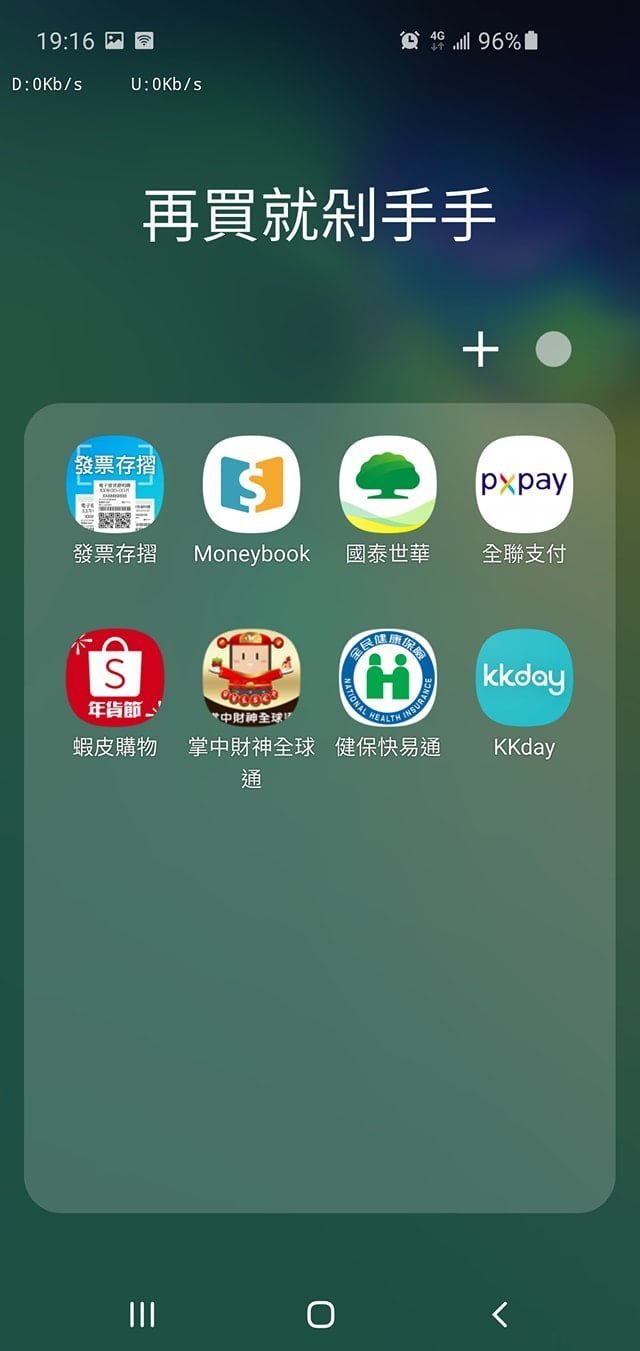Open 蝦皮購物 shopping app
This screenshot has height=1351, width=640.
click(115, 677)
